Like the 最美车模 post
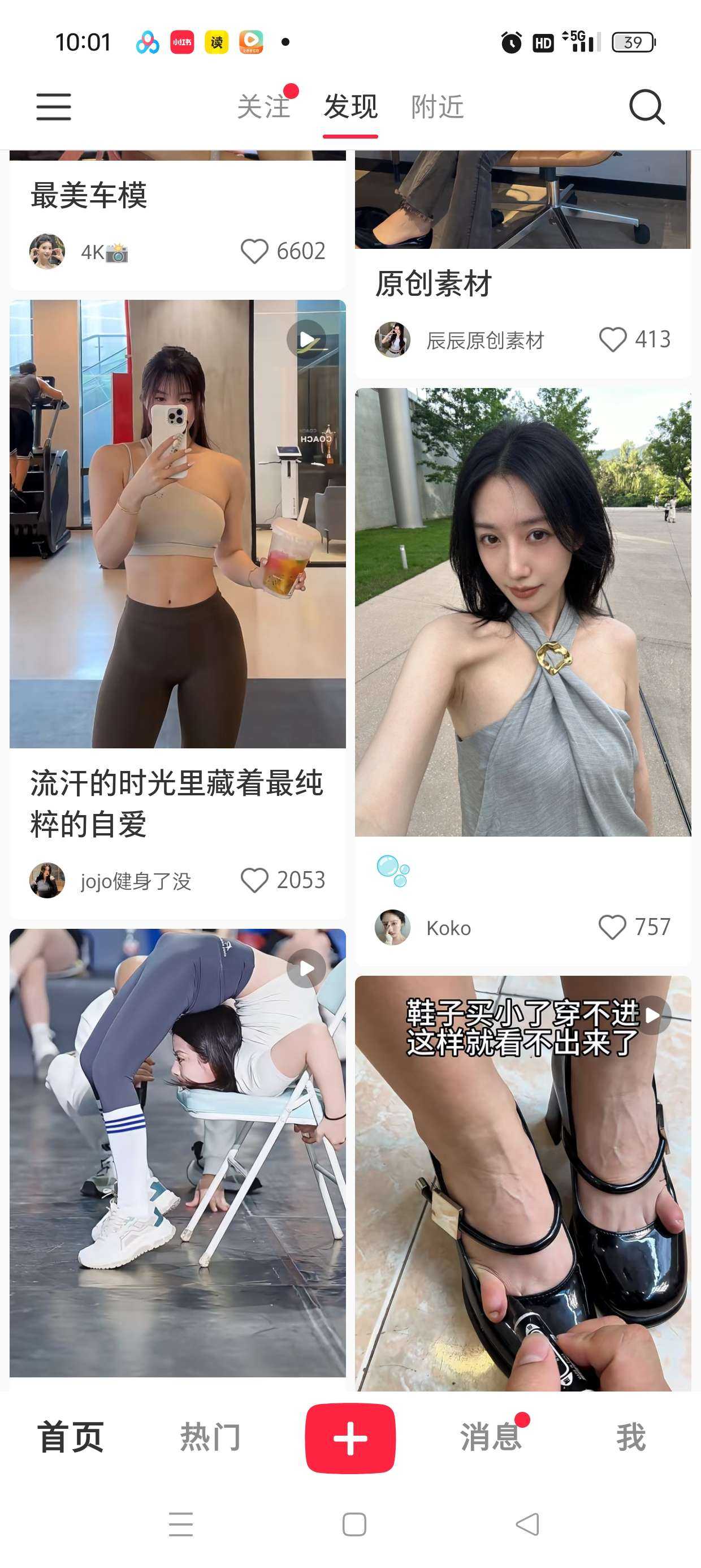 click(x=254, y=251)
